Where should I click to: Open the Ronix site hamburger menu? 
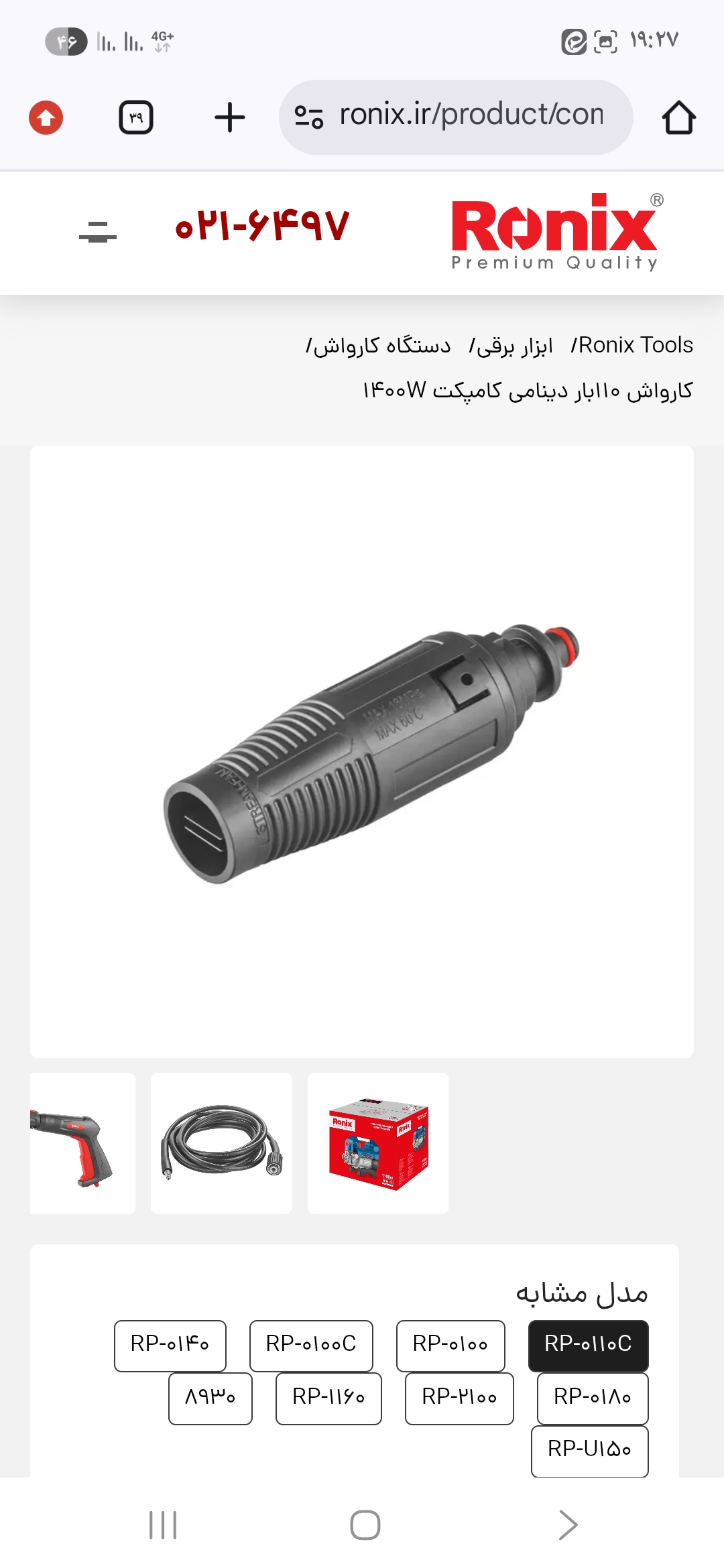tap(98, 232)
